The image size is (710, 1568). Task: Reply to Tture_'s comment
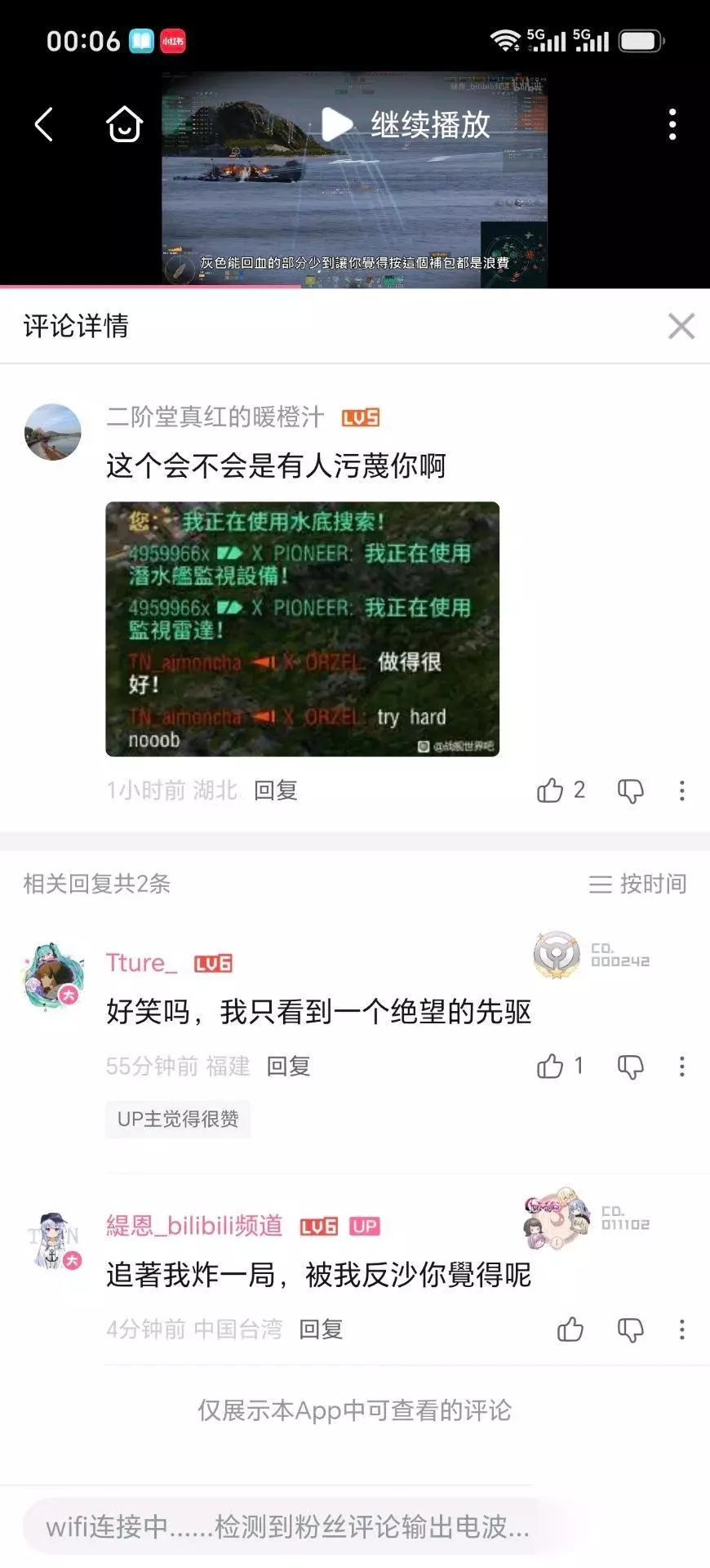(289, 1066)
